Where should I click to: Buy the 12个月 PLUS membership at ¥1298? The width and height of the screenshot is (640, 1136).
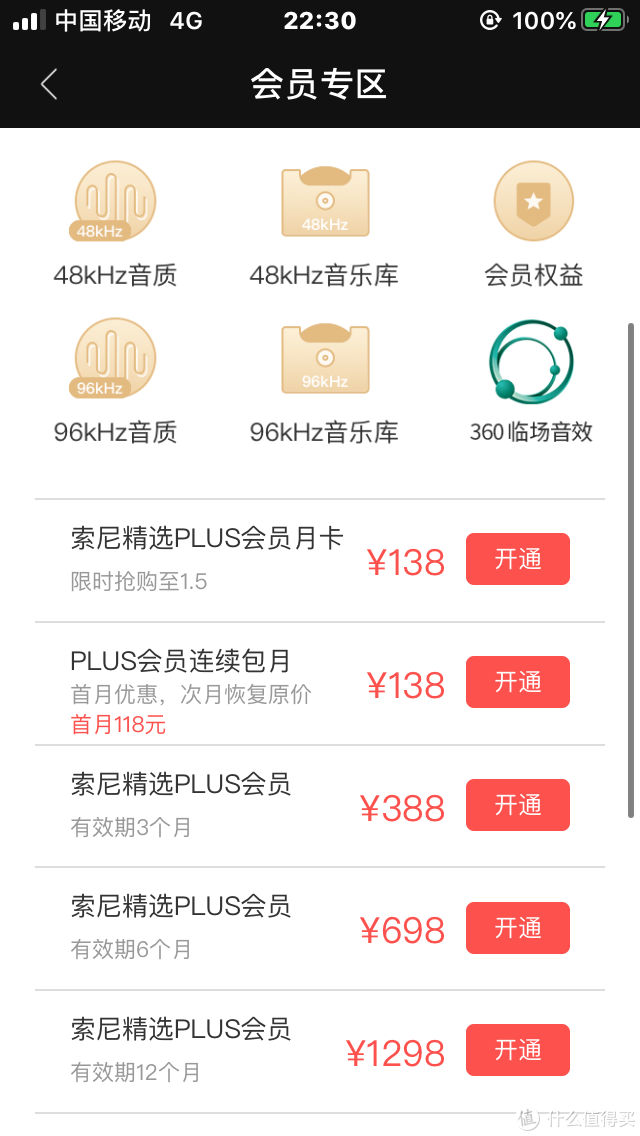tap(517, 1051)
